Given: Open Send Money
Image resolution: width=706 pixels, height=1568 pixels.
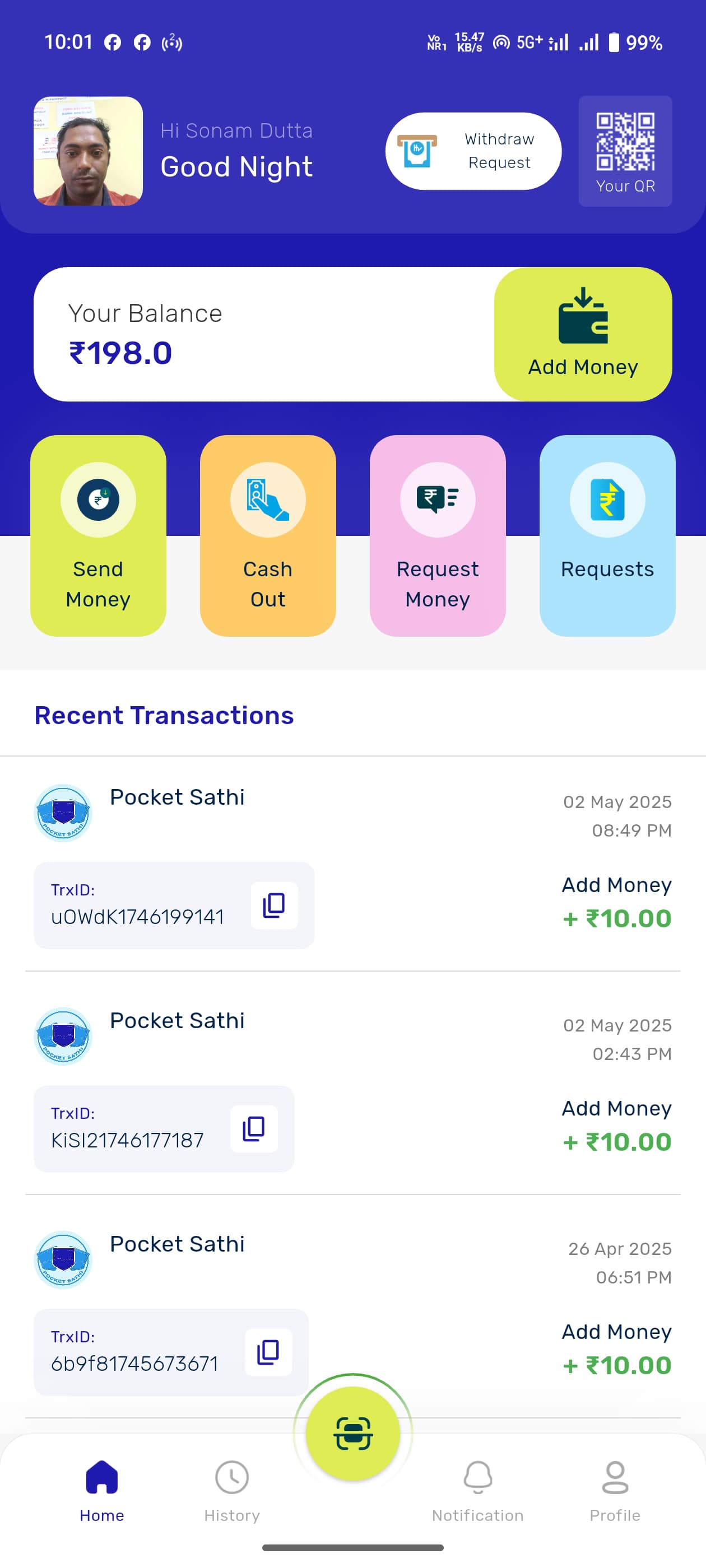Looking at the screenshot, I should click(98, 536).
